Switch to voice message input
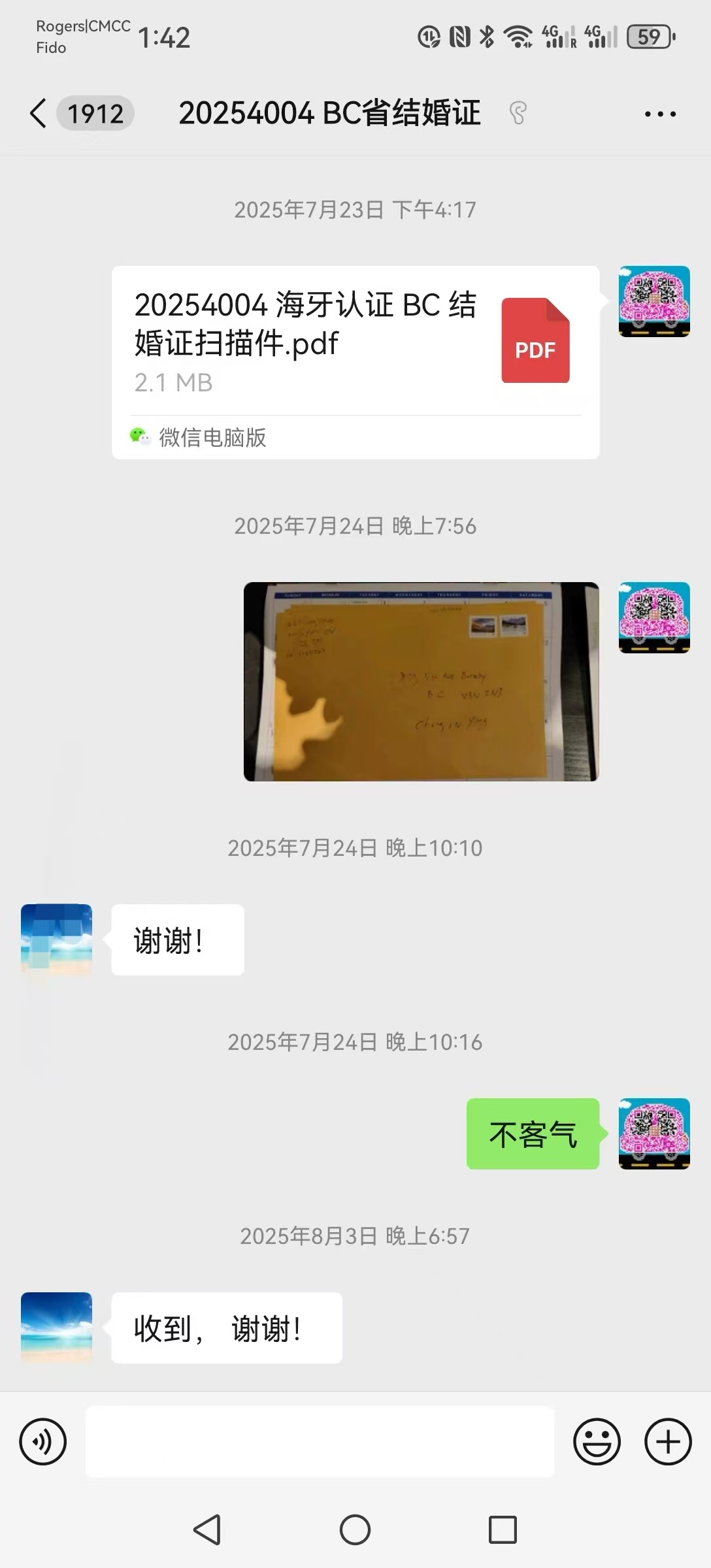 43,1441
